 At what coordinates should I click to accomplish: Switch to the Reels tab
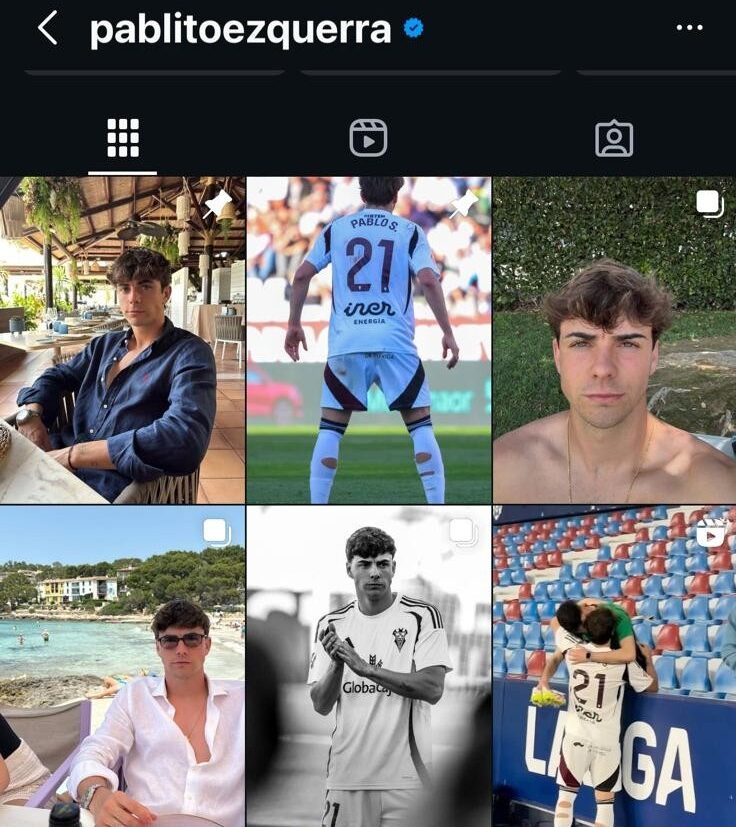368,138
